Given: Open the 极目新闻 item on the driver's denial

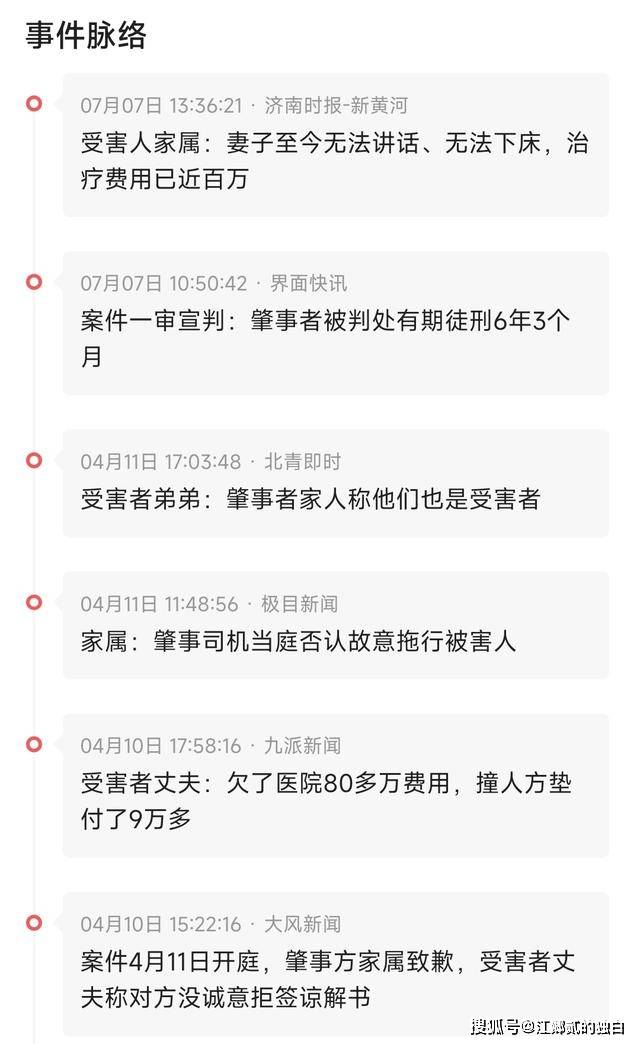Looking at the screenshot, I should point(336,625).
